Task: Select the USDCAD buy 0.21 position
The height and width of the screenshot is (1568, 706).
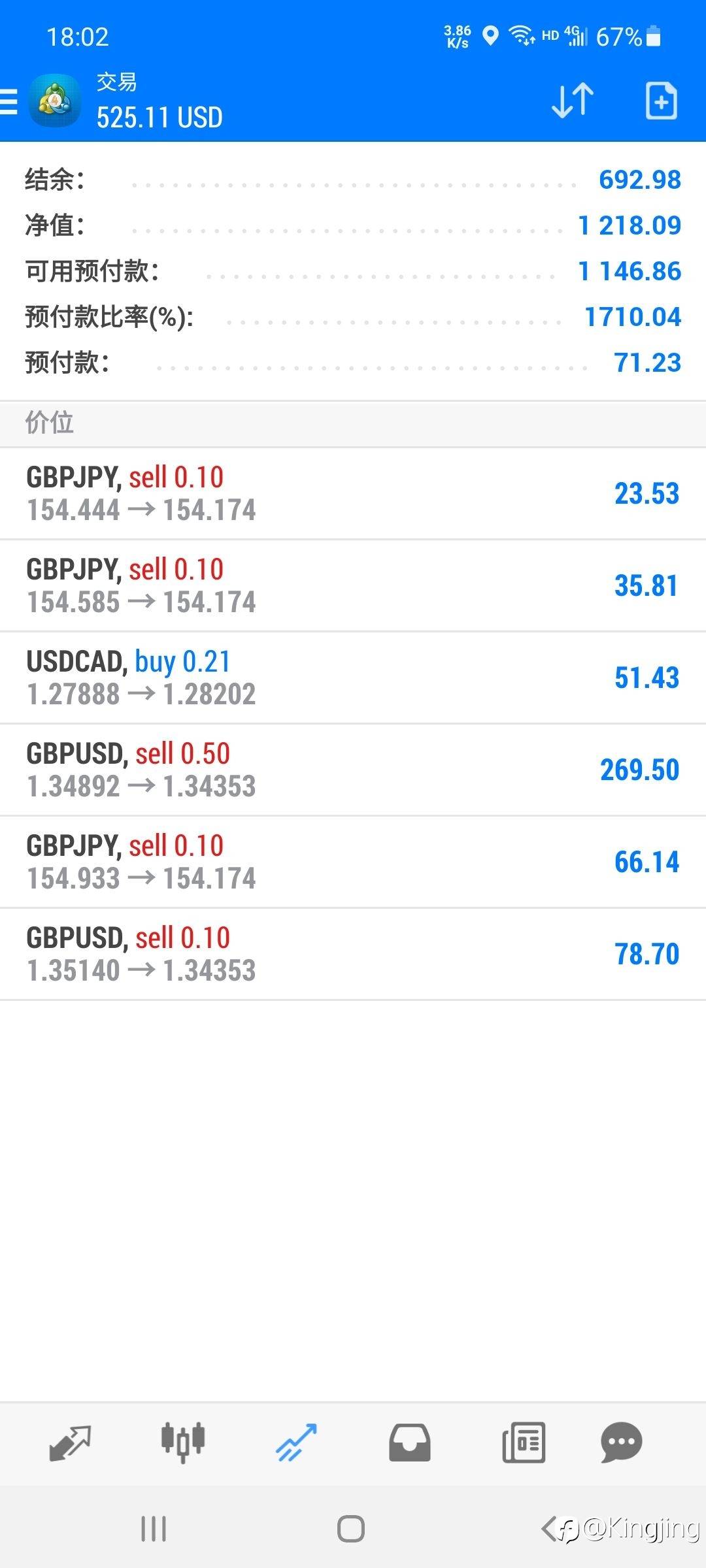Action: point(353,678)
